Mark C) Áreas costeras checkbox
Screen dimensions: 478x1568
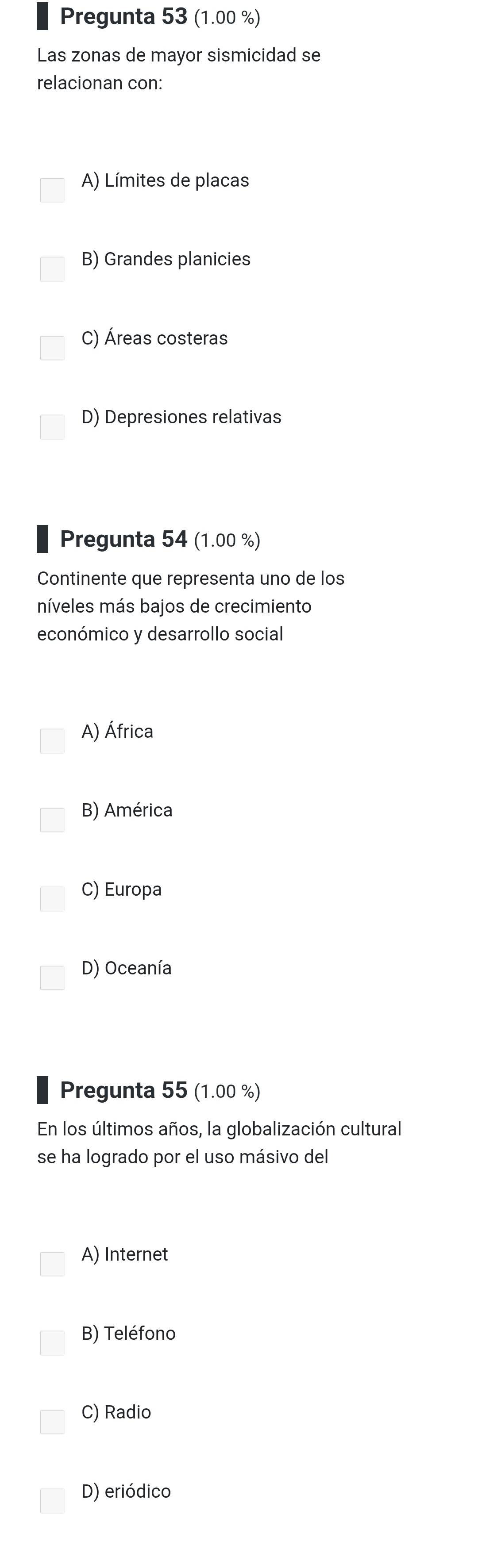52,348
